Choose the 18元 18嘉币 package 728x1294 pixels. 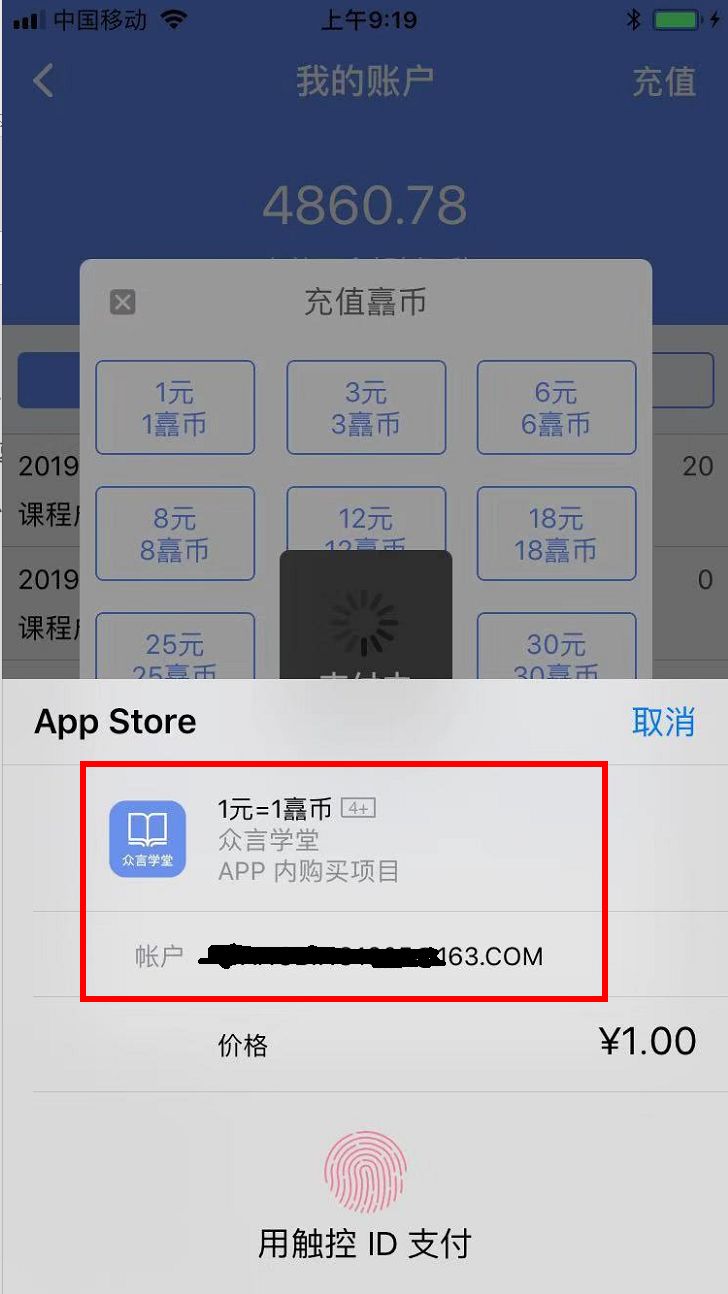click(x=556, y=534)
